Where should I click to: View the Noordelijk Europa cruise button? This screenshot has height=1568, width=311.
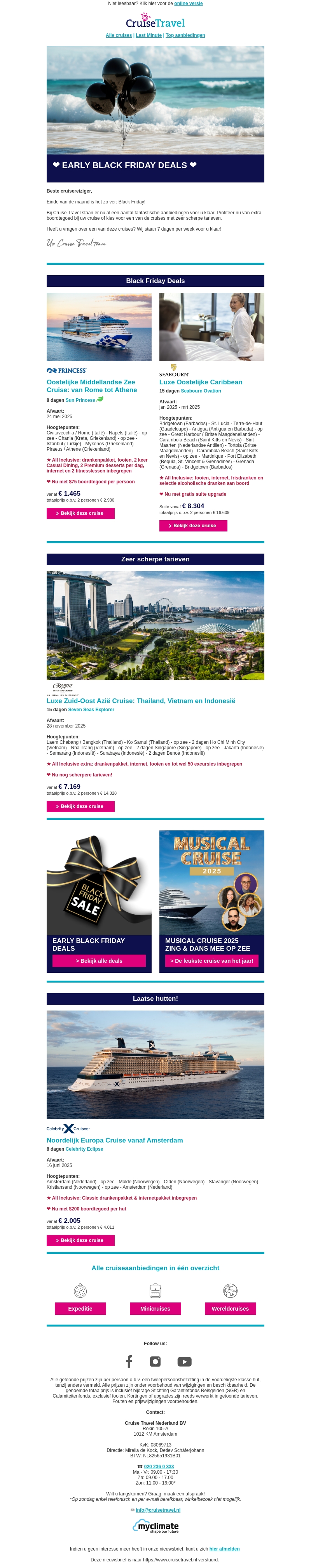(80, 1240)
